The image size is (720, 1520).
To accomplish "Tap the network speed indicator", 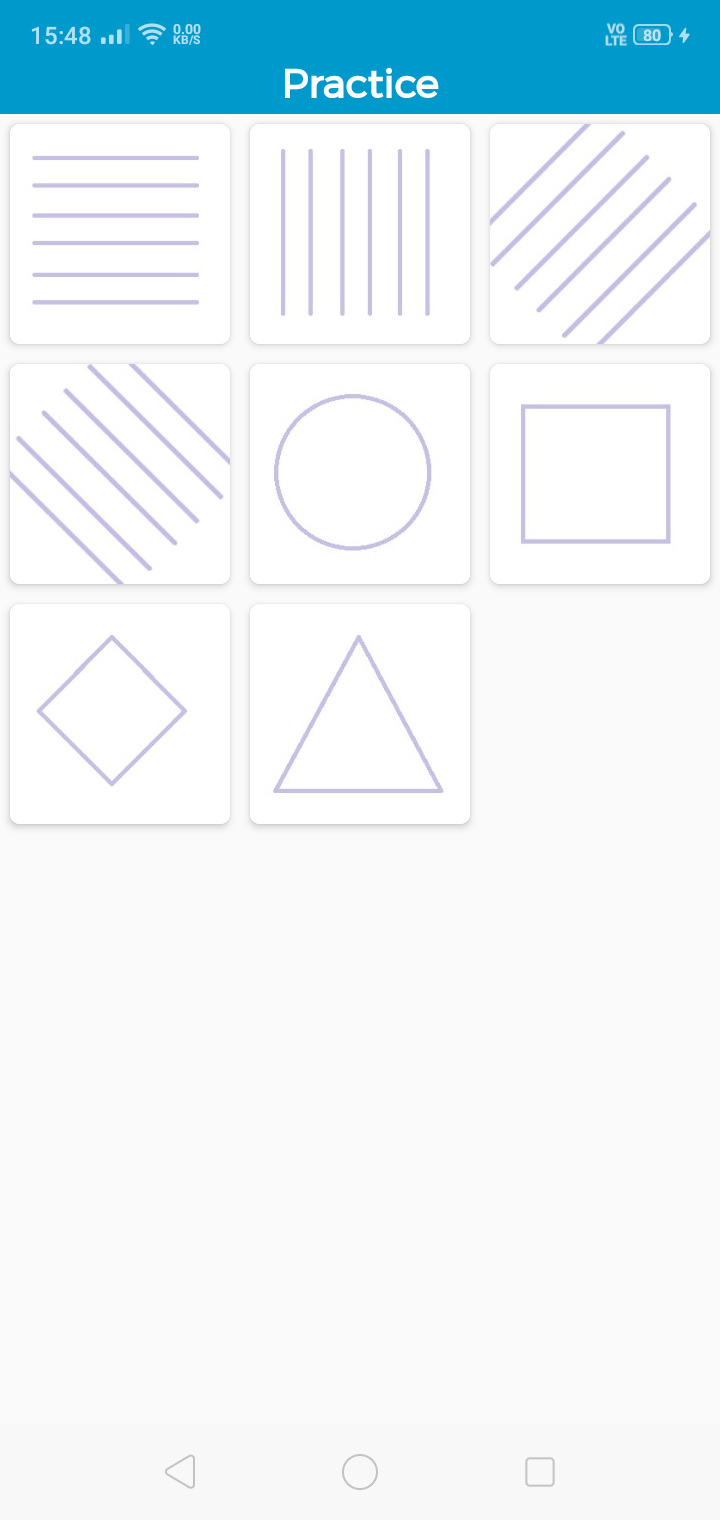I will click(184, 34).
